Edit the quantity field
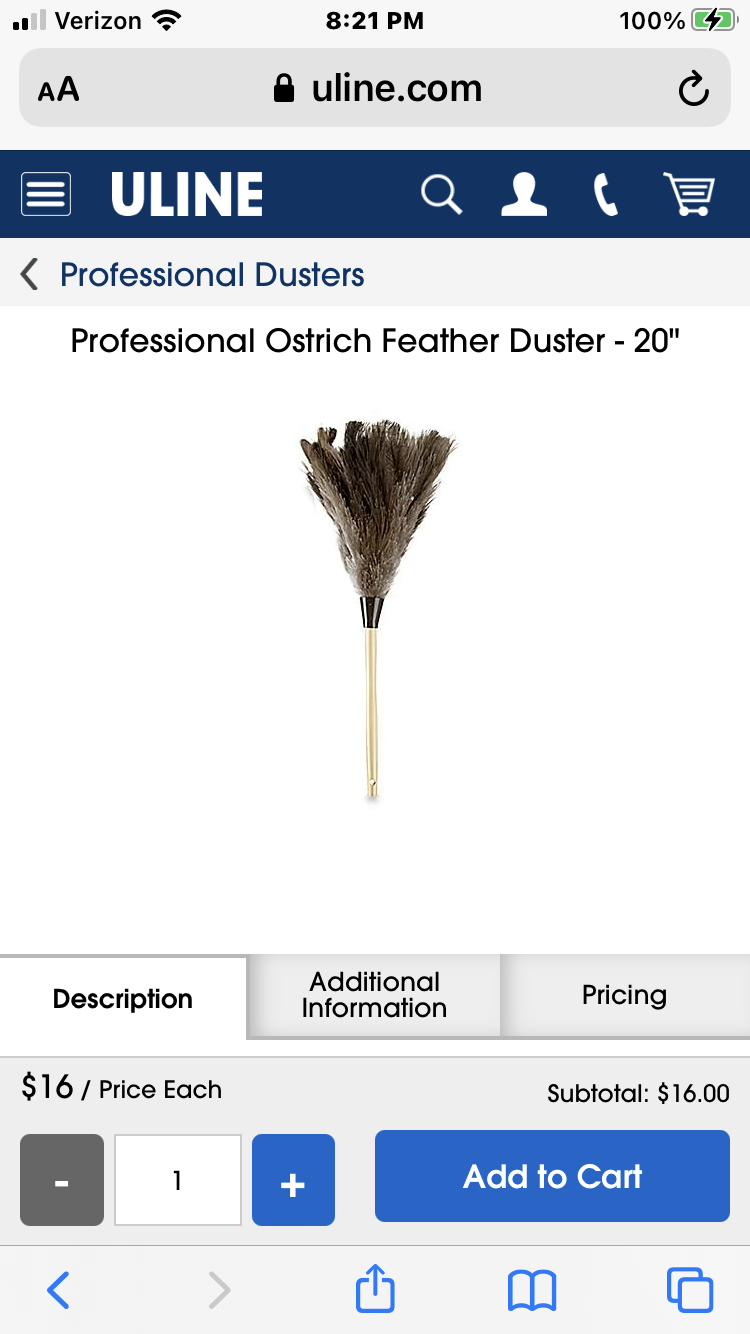Screen dimensions: 750x1334 coord(178,1180)
